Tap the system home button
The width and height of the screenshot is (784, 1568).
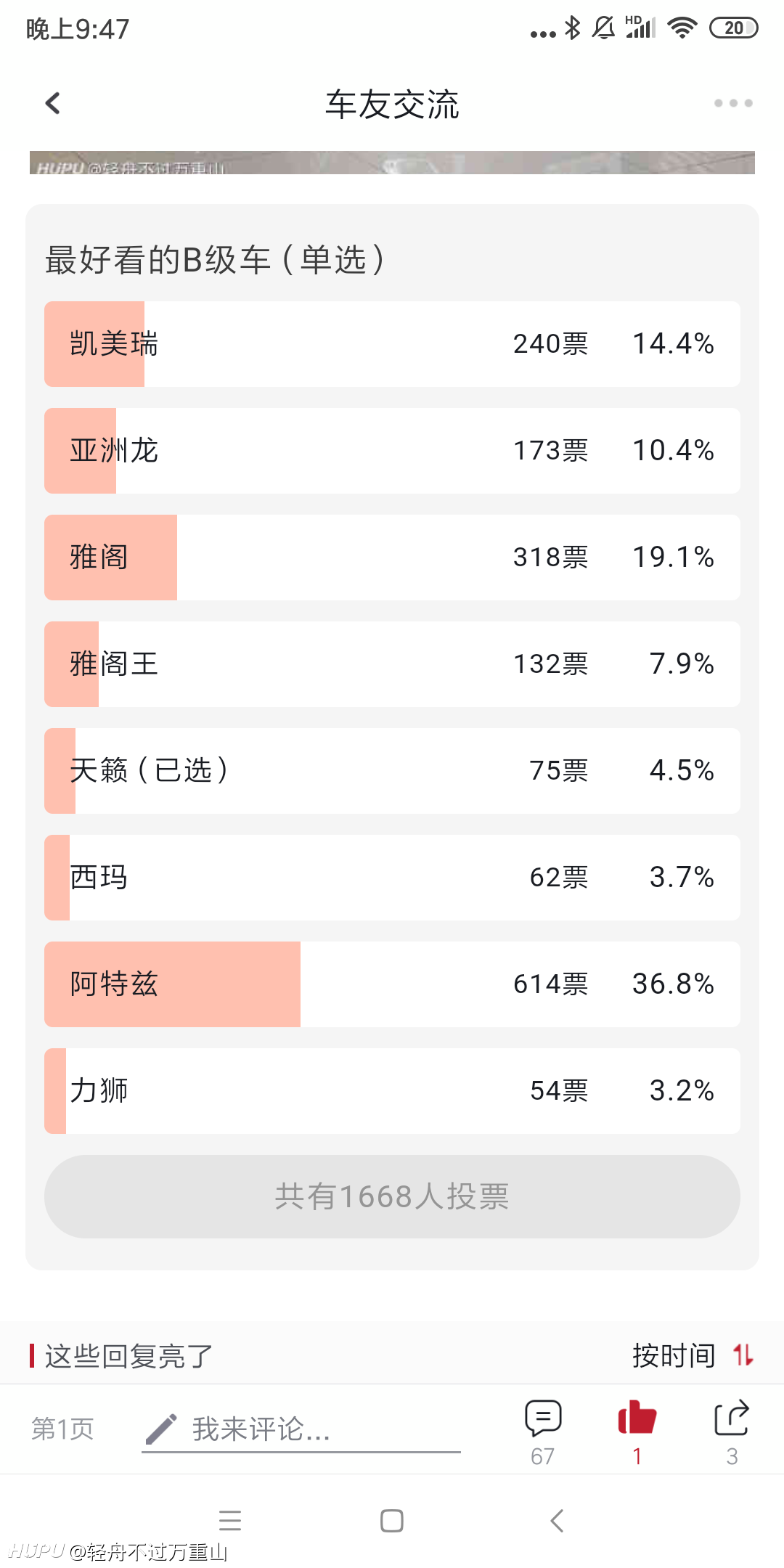[392, 1521]
